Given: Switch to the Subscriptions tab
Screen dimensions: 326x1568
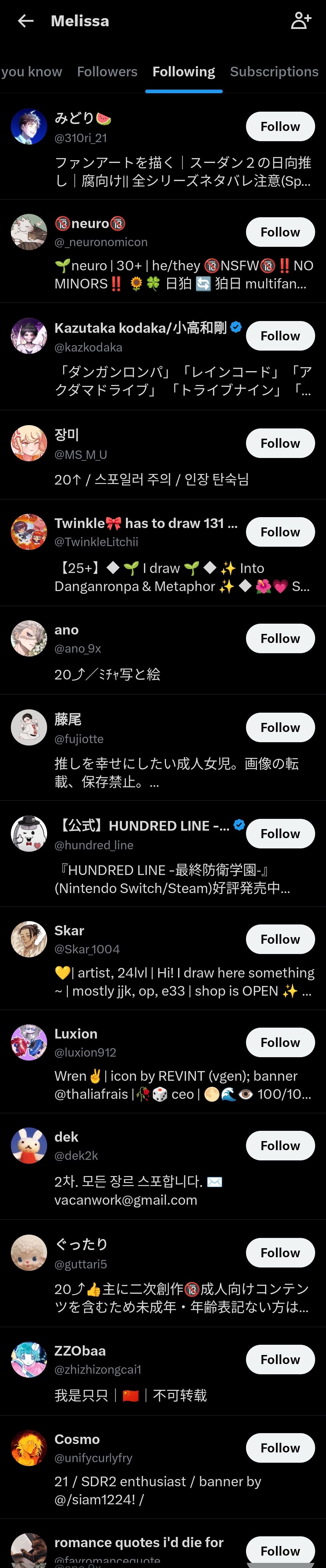Looking at the screenshot, I should [x=274, y=72].
